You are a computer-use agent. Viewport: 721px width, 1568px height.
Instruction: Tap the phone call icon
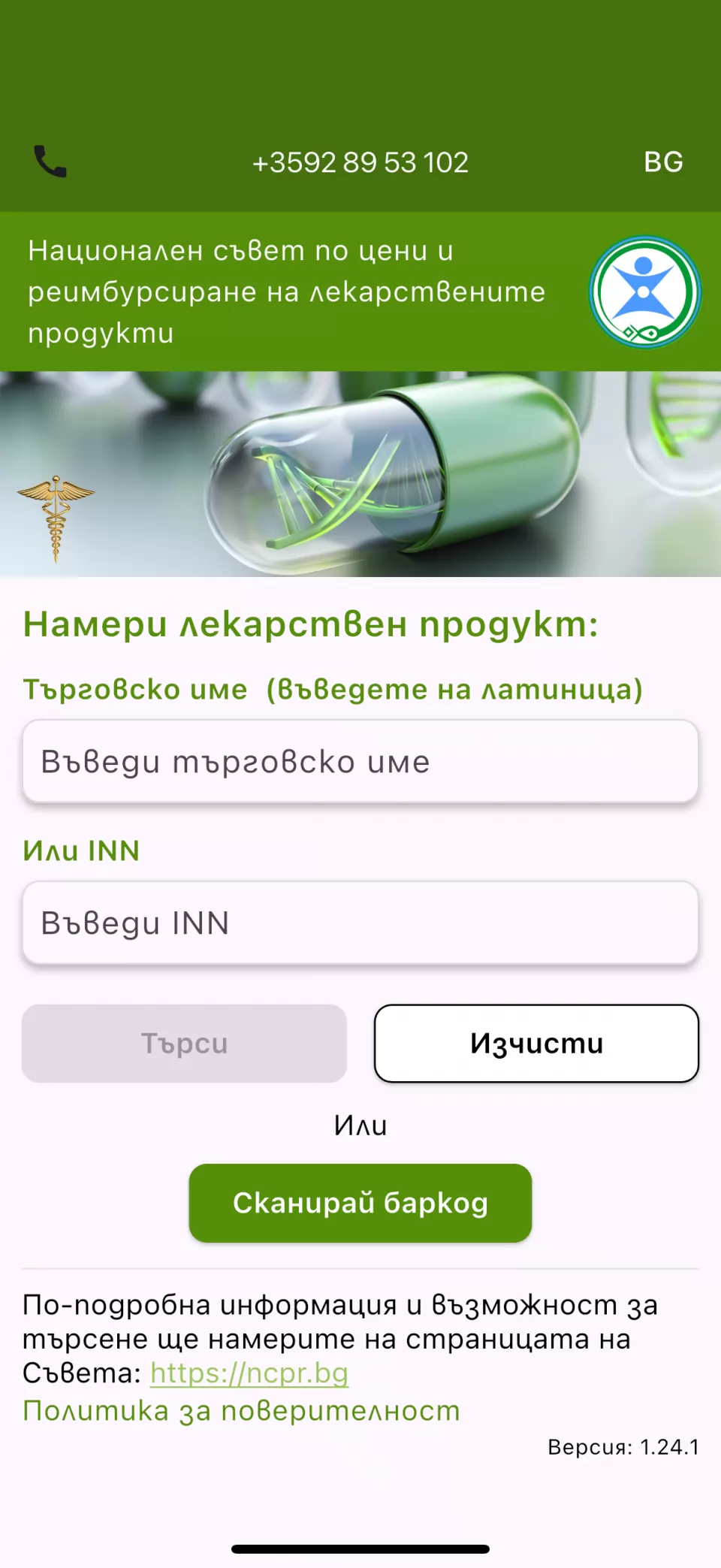click(x=50, y=162)
